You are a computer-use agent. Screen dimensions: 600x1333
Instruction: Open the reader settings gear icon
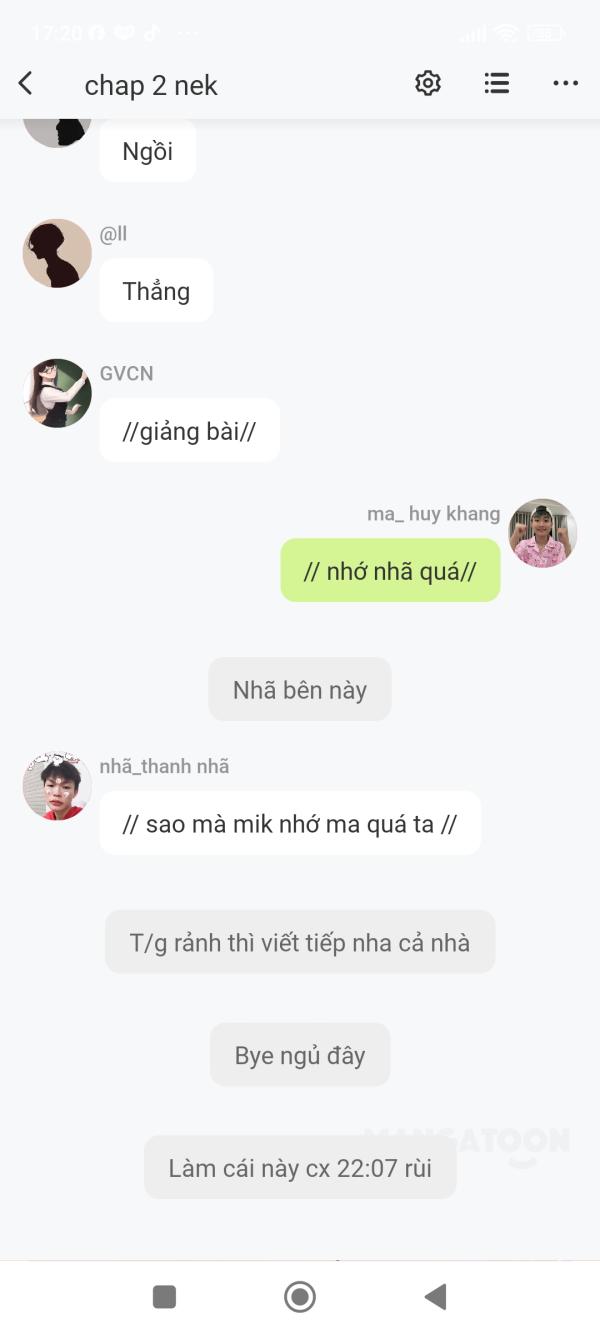tap(428, 84)
